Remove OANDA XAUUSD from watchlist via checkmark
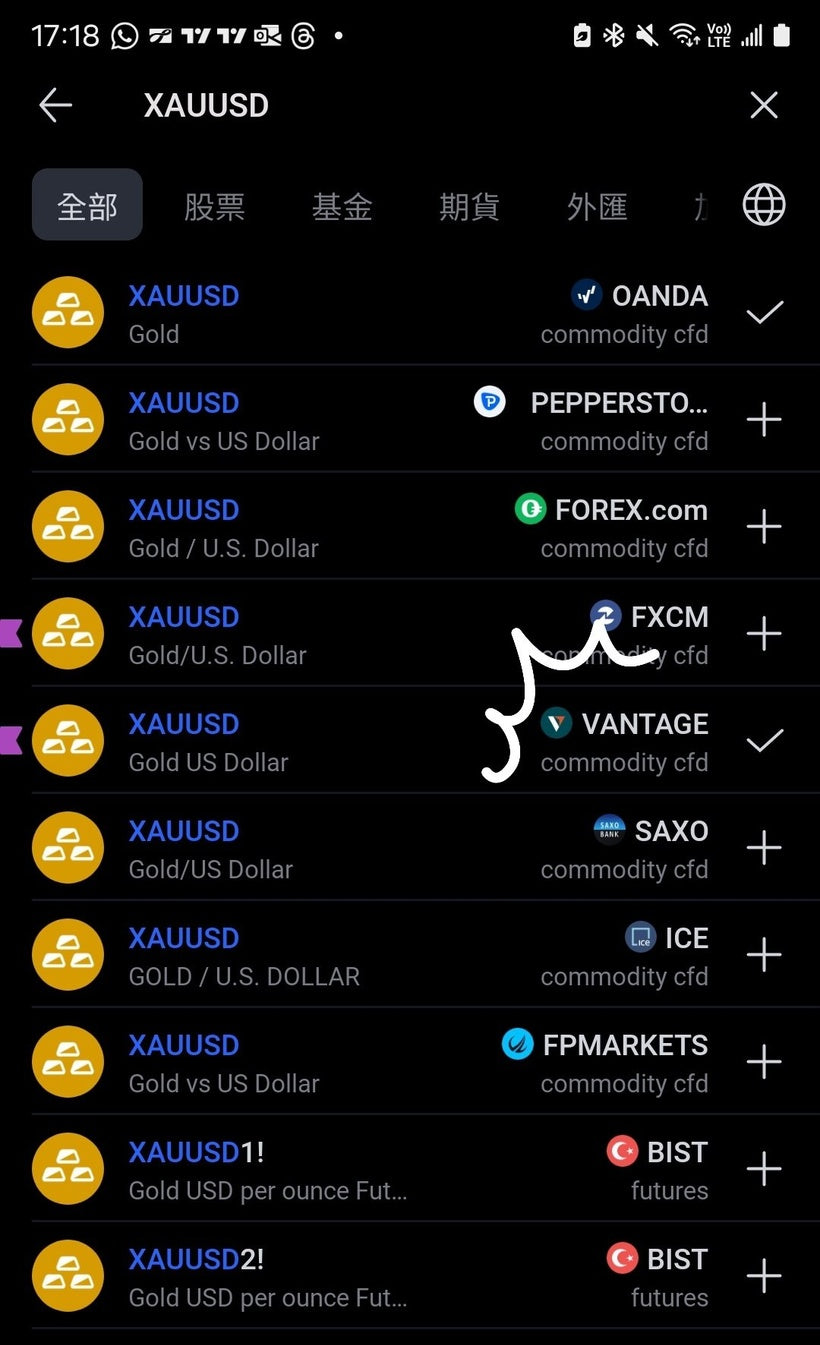Screen dimensions: 820x1345 point(764,313)
